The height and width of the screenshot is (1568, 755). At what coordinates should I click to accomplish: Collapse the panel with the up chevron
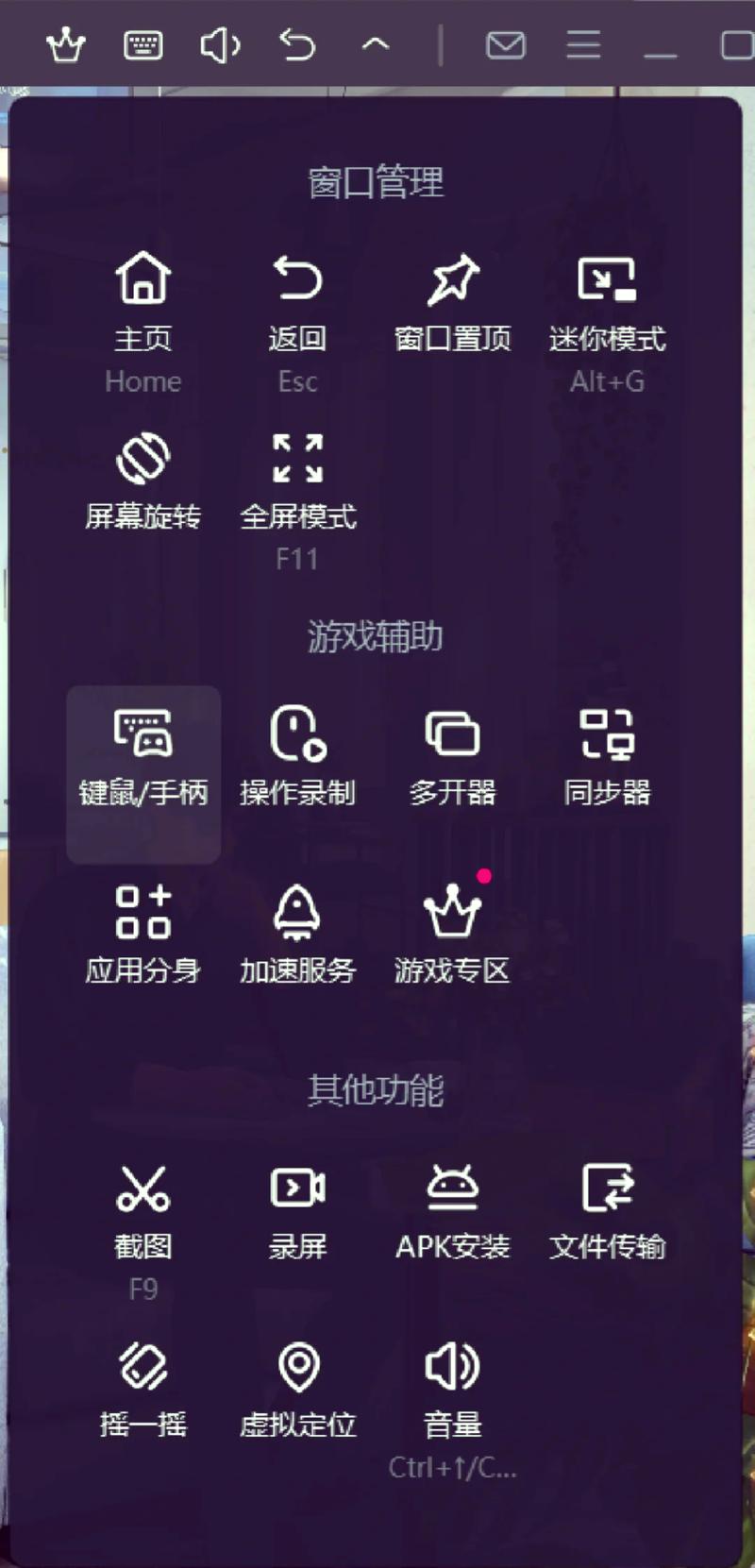375,43
